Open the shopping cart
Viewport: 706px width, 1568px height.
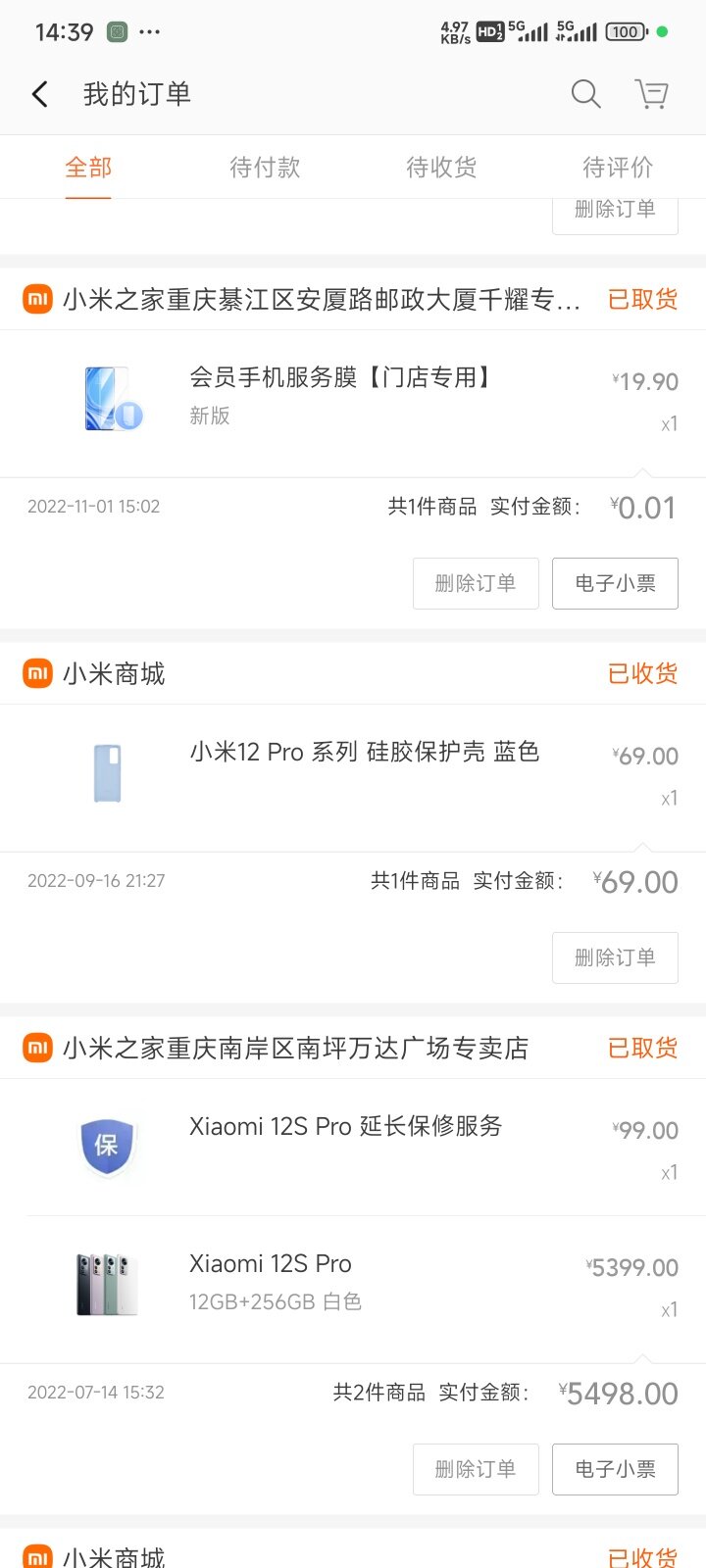point(651,94)
